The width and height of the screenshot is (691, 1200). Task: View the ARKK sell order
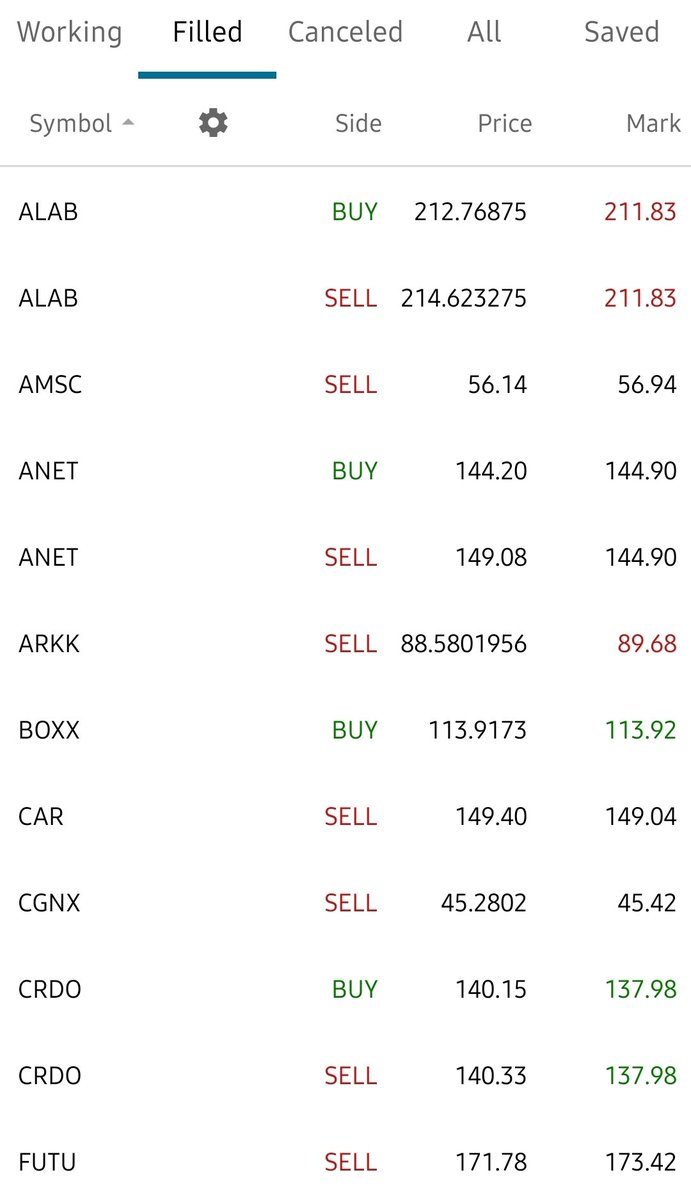[345, 644]
